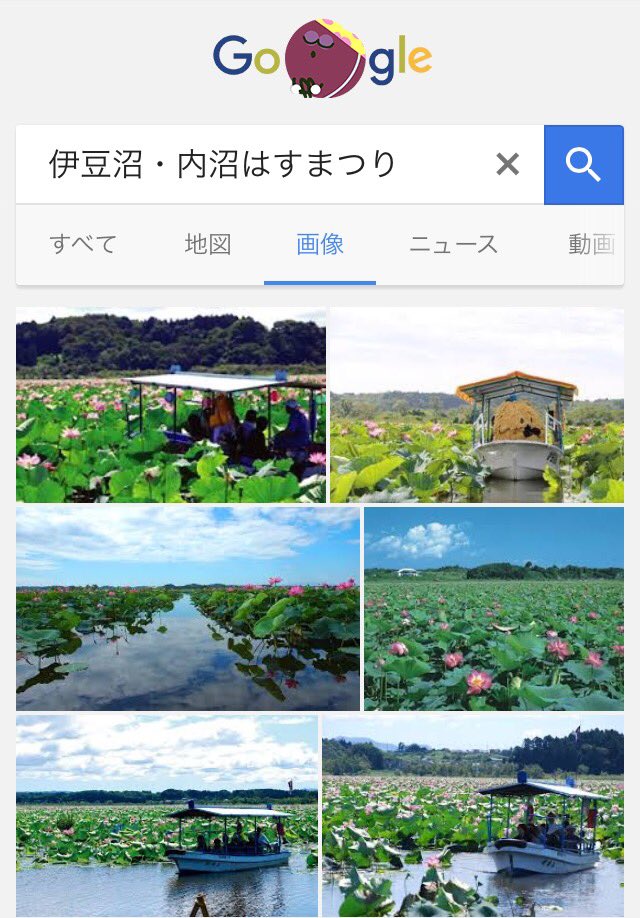Open image of passengers under boat canopy
This screenshot has width=640, height=918.
[x=170, y=405]
